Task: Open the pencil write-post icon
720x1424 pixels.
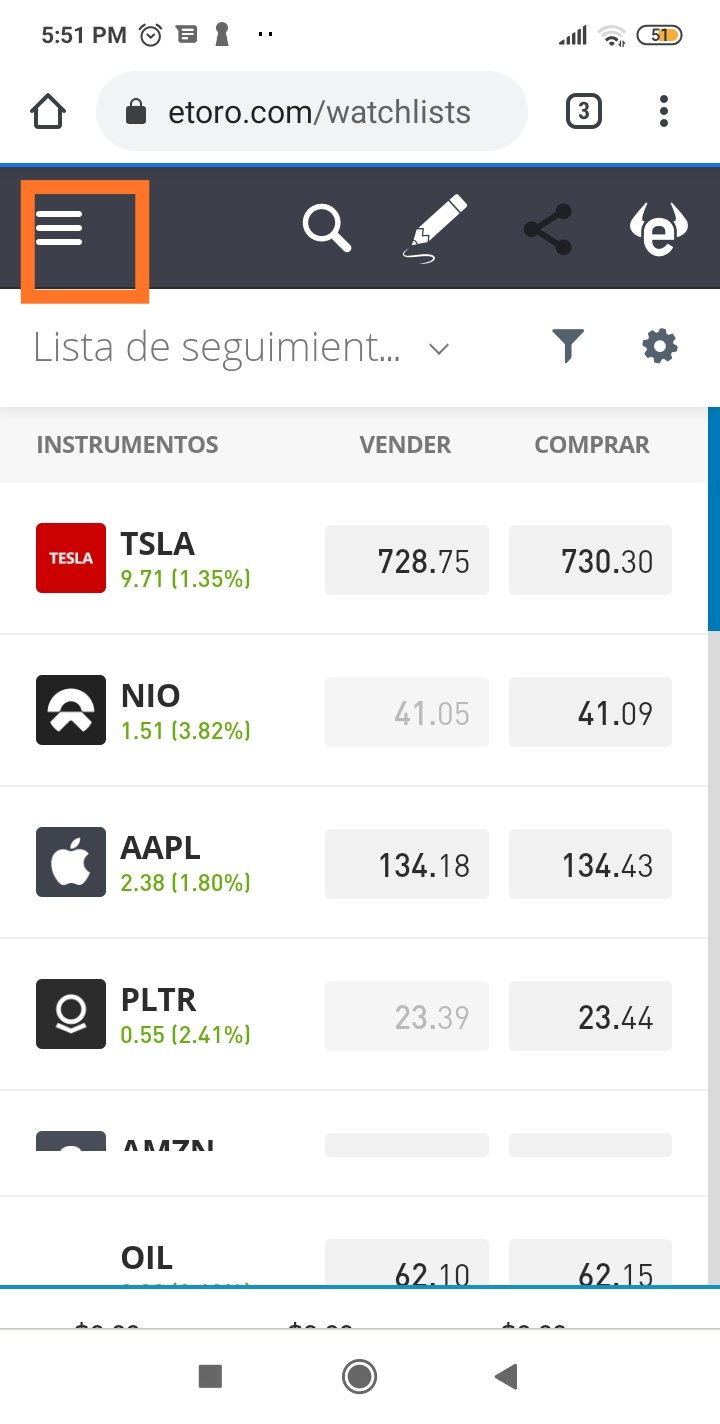Action: point(436,229)
